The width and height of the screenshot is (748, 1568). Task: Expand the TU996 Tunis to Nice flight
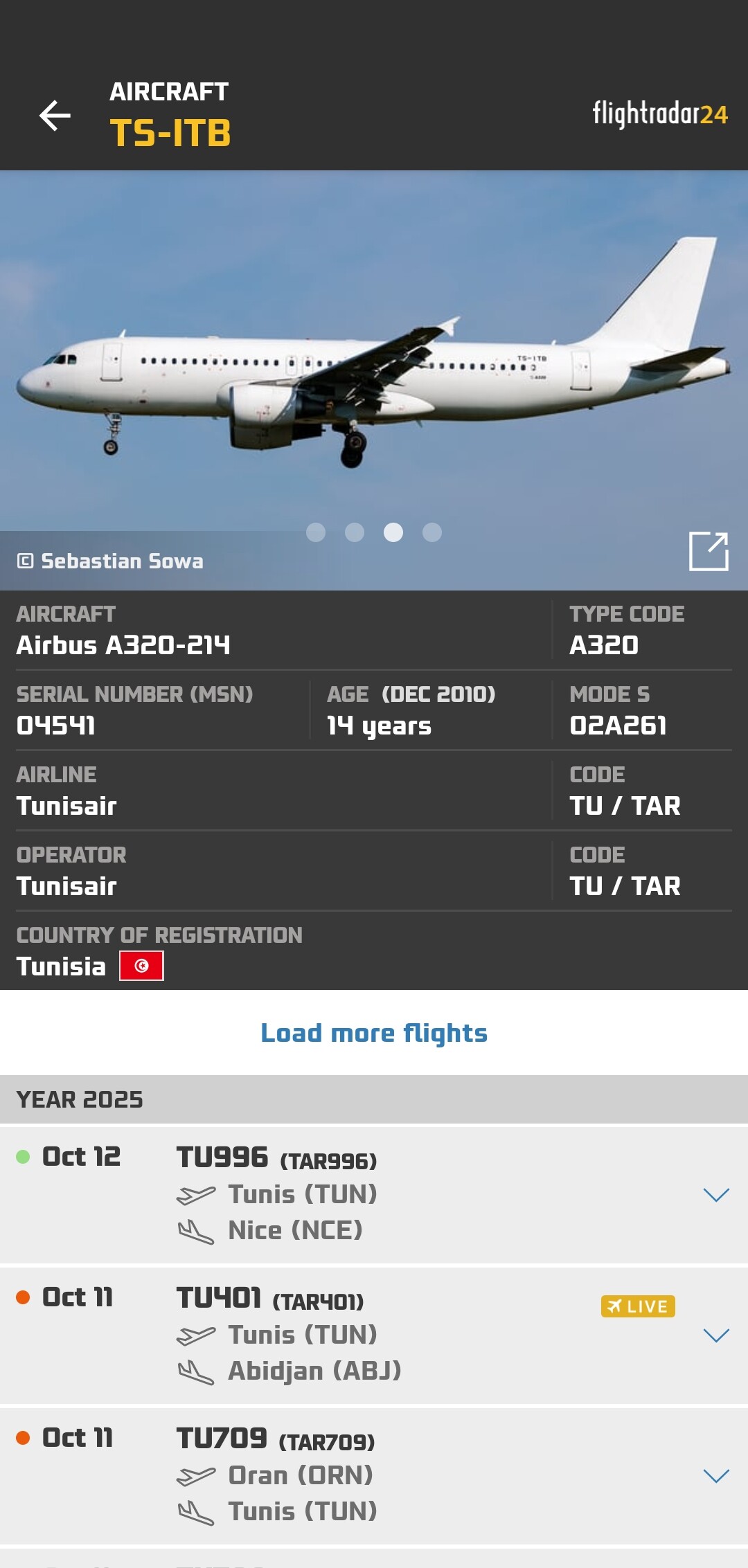coord(715,1195)
